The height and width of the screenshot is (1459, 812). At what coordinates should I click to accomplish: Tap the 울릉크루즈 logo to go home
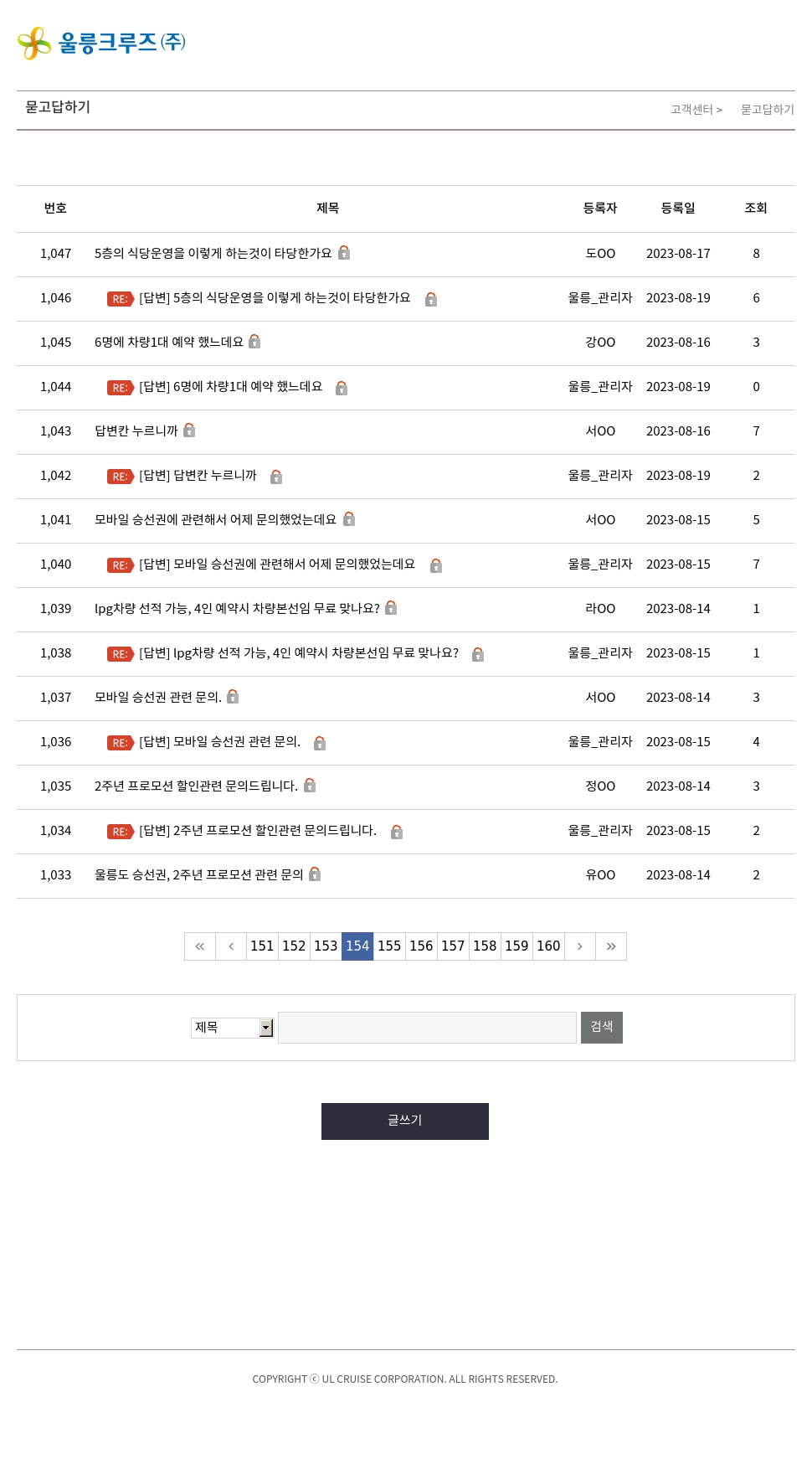pyautogui.click(x=101, y=43)
